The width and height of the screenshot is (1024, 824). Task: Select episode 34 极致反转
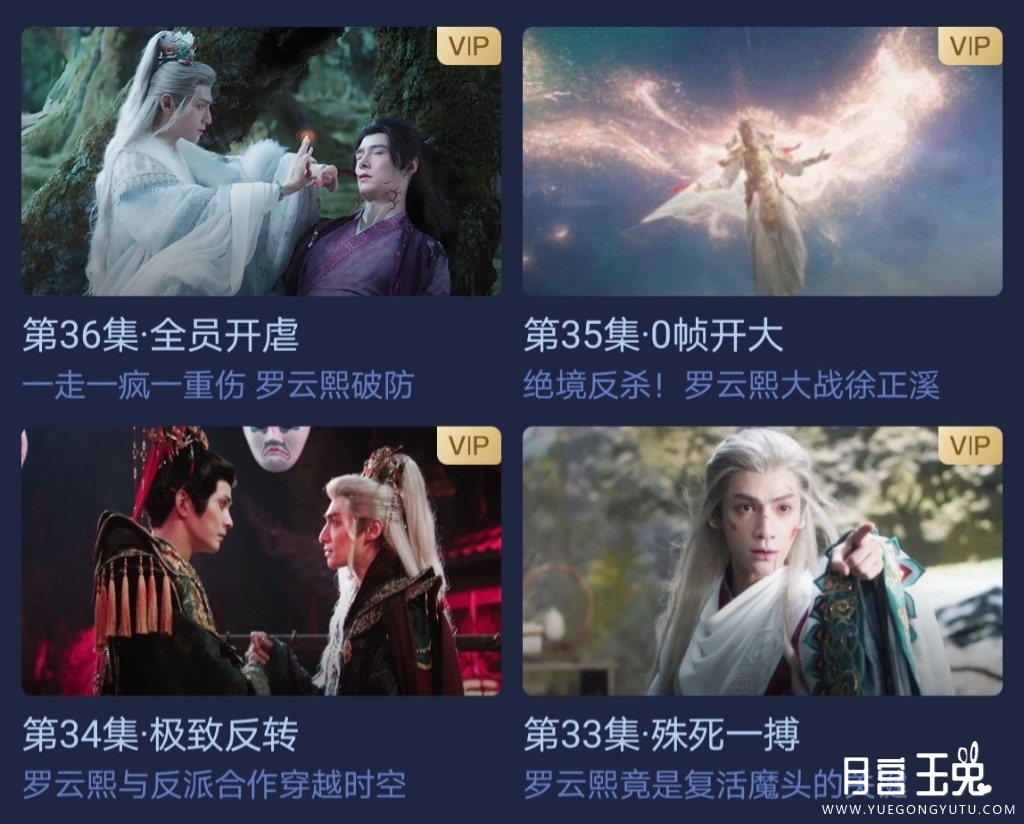pos(261,561)
